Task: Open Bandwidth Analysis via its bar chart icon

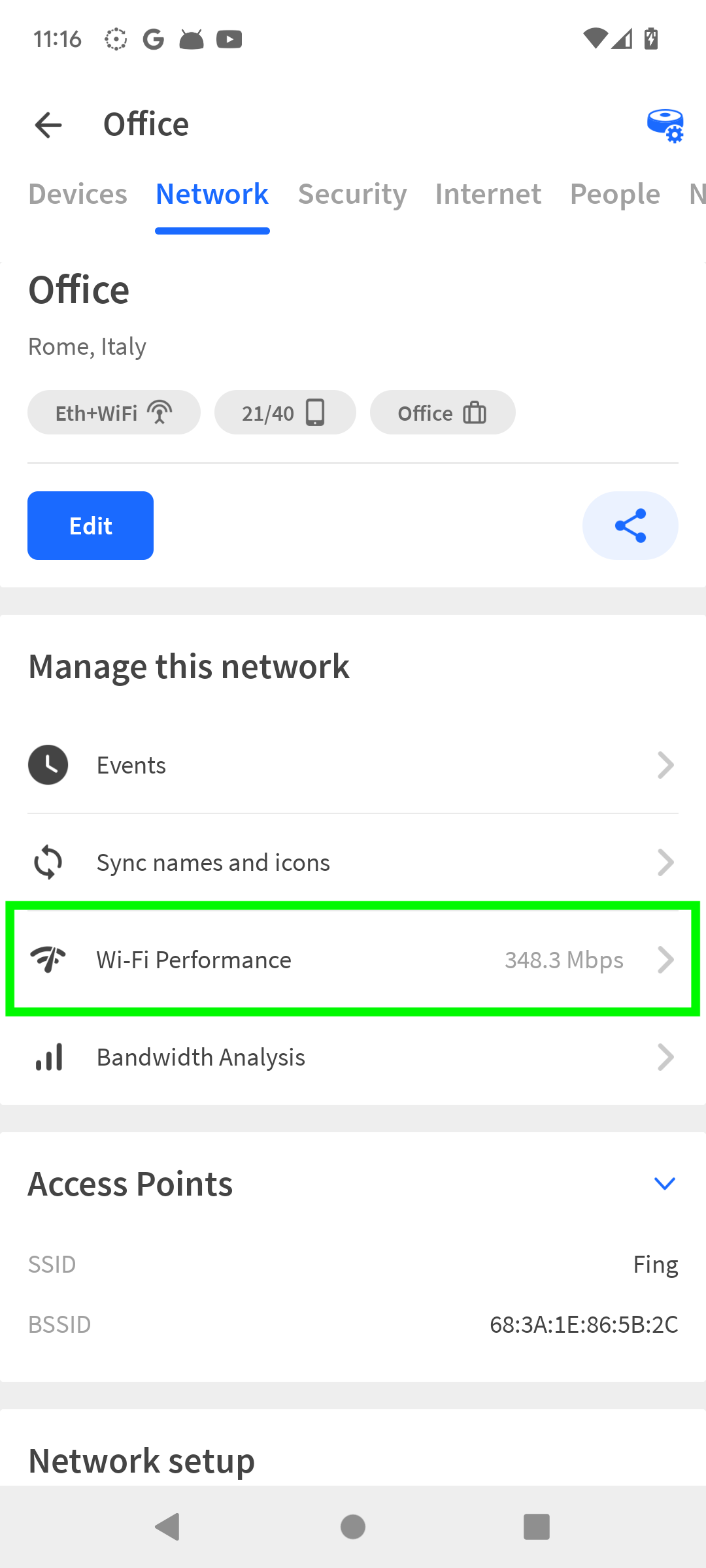Action: tap(48, 1056)
